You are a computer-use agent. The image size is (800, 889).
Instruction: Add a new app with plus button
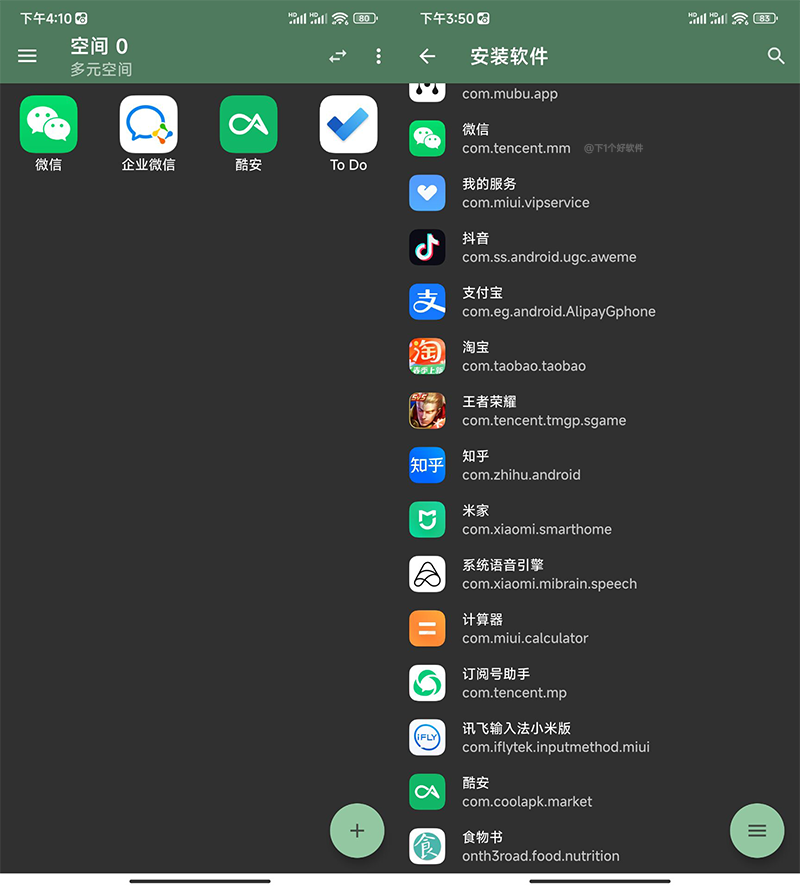(x=357, y=830)
